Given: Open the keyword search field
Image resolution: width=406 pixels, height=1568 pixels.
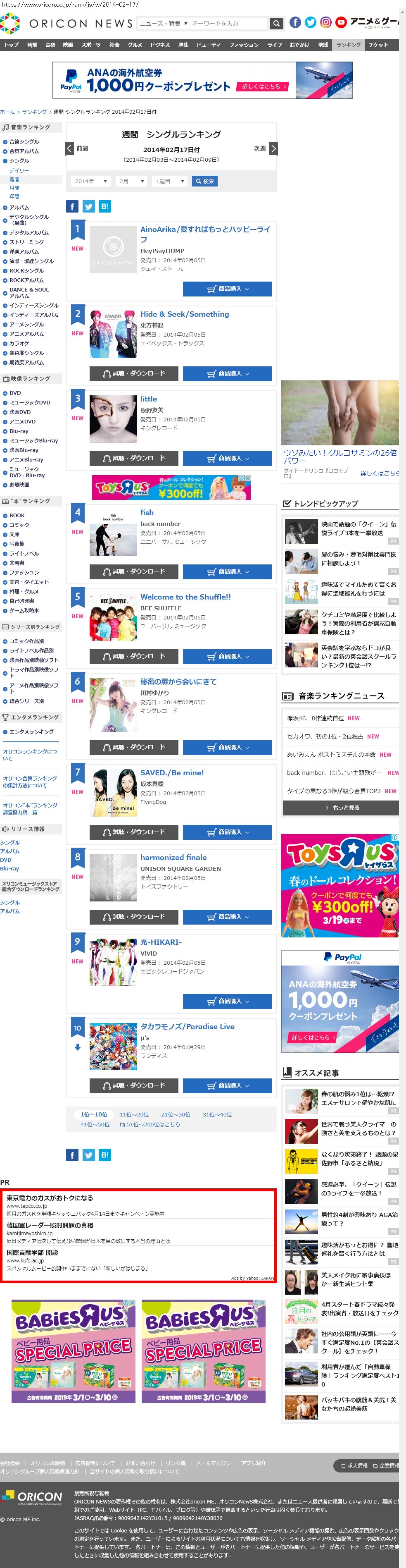Looking at the screenshot, I should coord(228,23).
